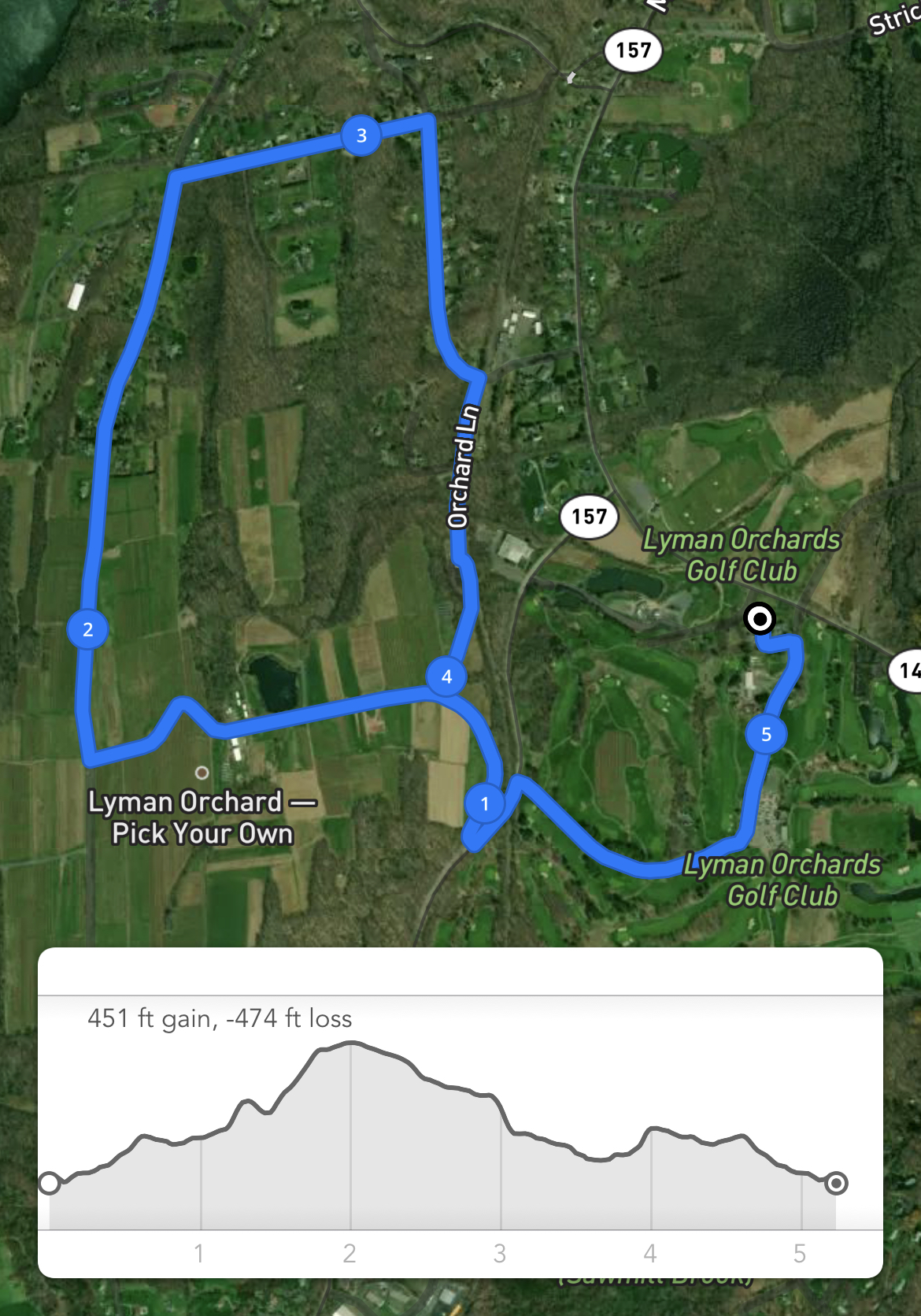Select waypoint marker 3 on the route

pos(361,135)
